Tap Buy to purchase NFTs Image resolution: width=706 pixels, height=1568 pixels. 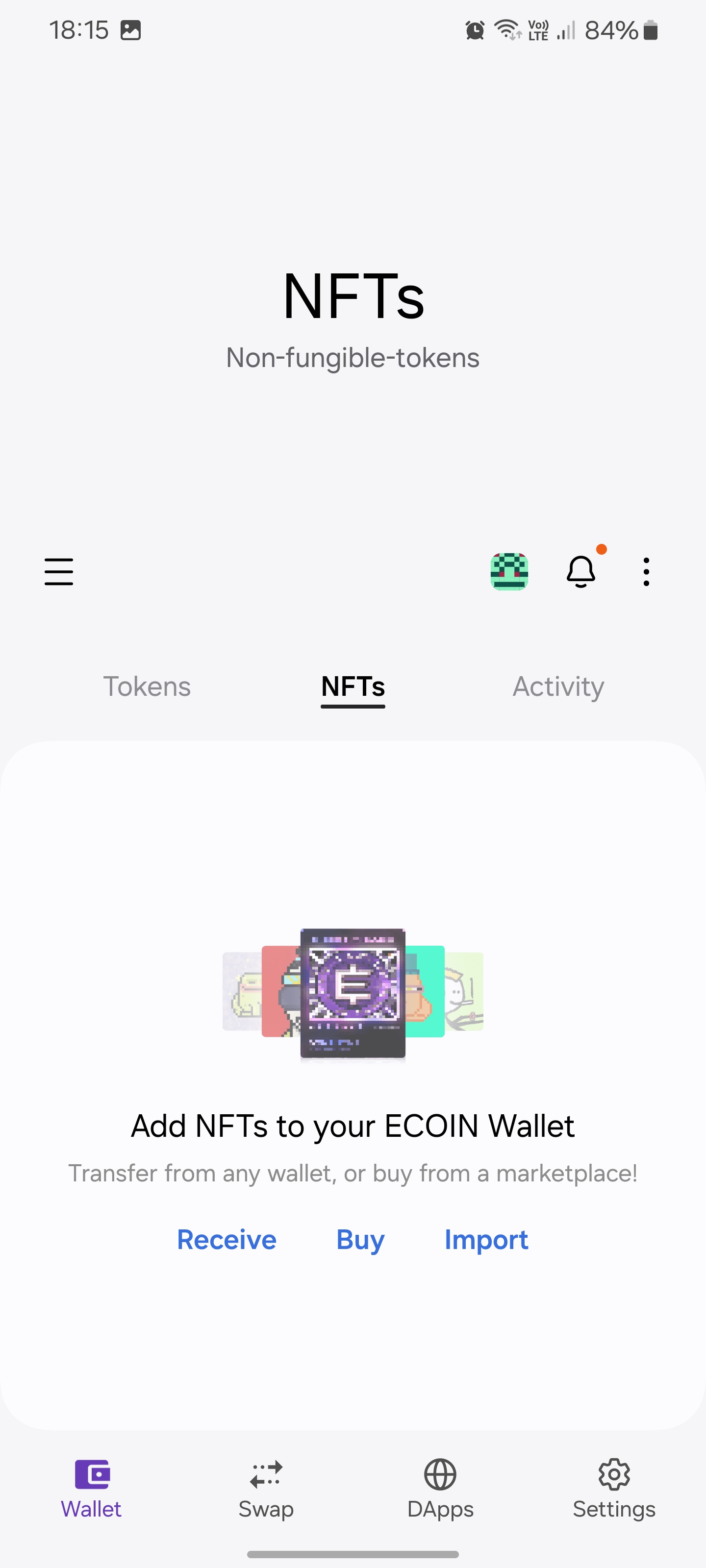[360, 1239]
